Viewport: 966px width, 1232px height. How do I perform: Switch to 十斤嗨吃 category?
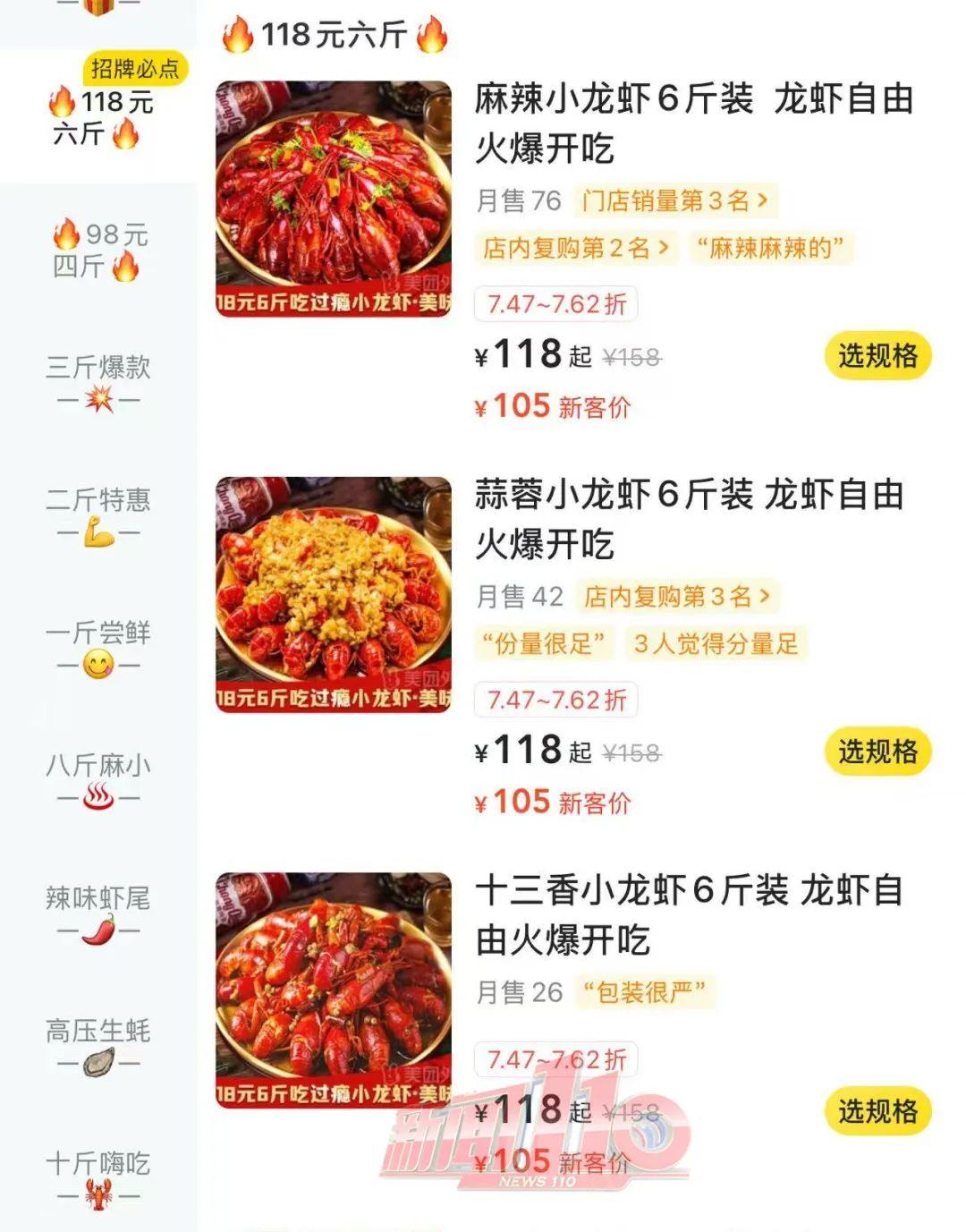97,1177
